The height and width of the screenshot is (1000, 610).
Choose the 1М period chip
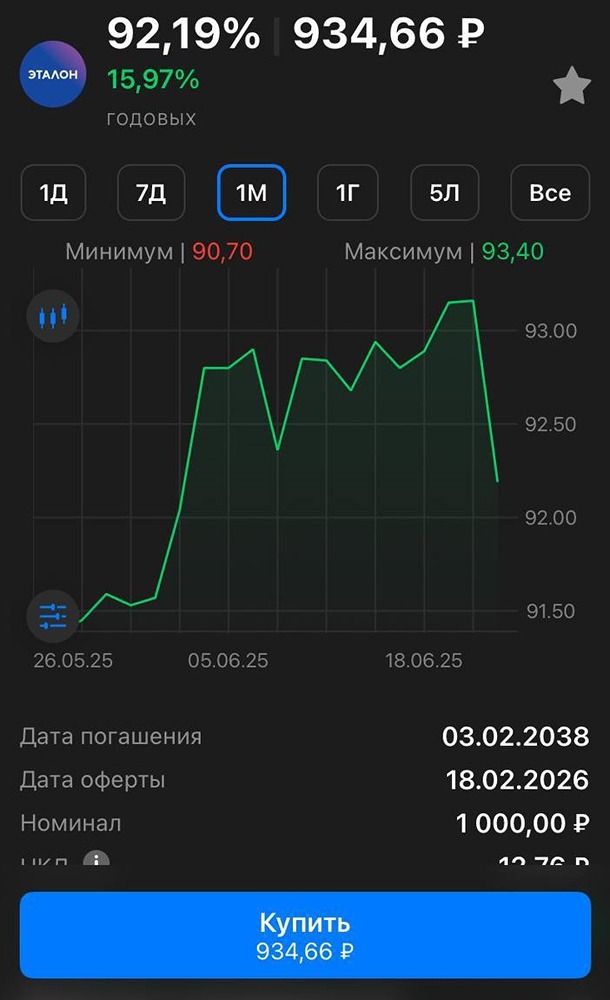[x=251, y=192]
